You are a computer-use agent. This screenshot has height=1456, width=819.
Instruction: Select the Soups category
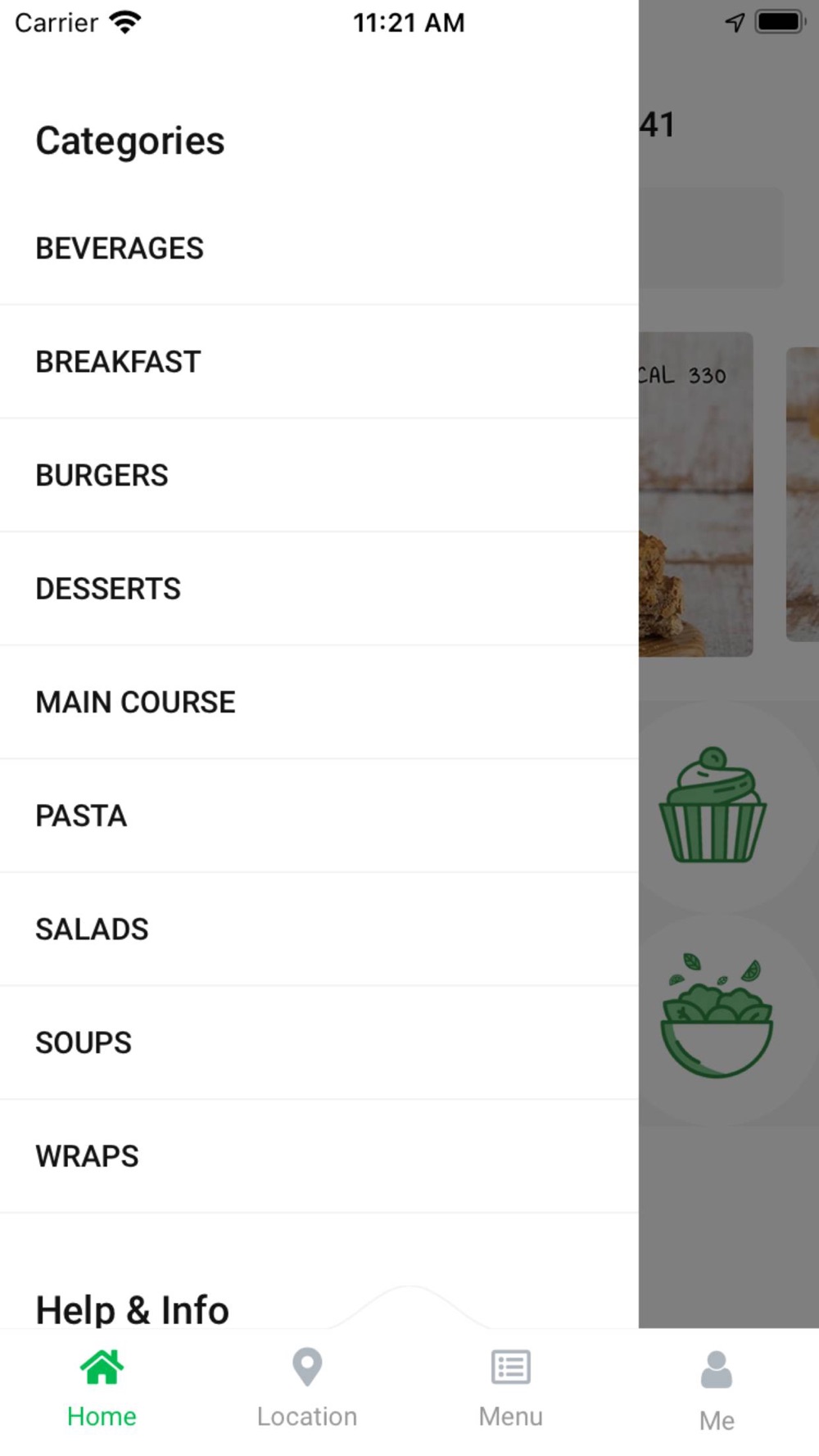click(x=84, y=1042)
